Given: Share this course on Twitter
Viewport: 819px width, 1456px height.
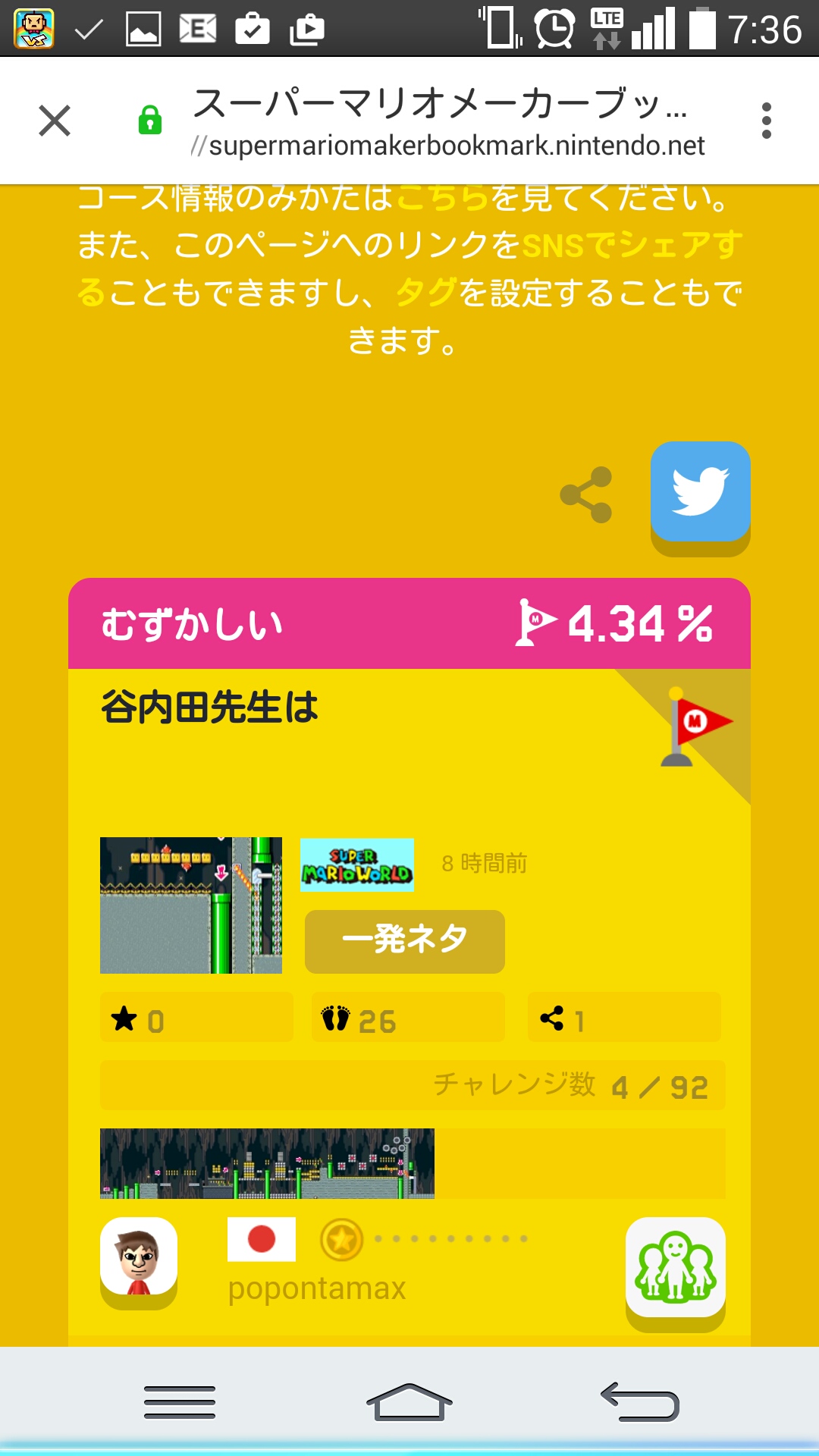Looking at the screenshot, I should (x=700, y=492).
